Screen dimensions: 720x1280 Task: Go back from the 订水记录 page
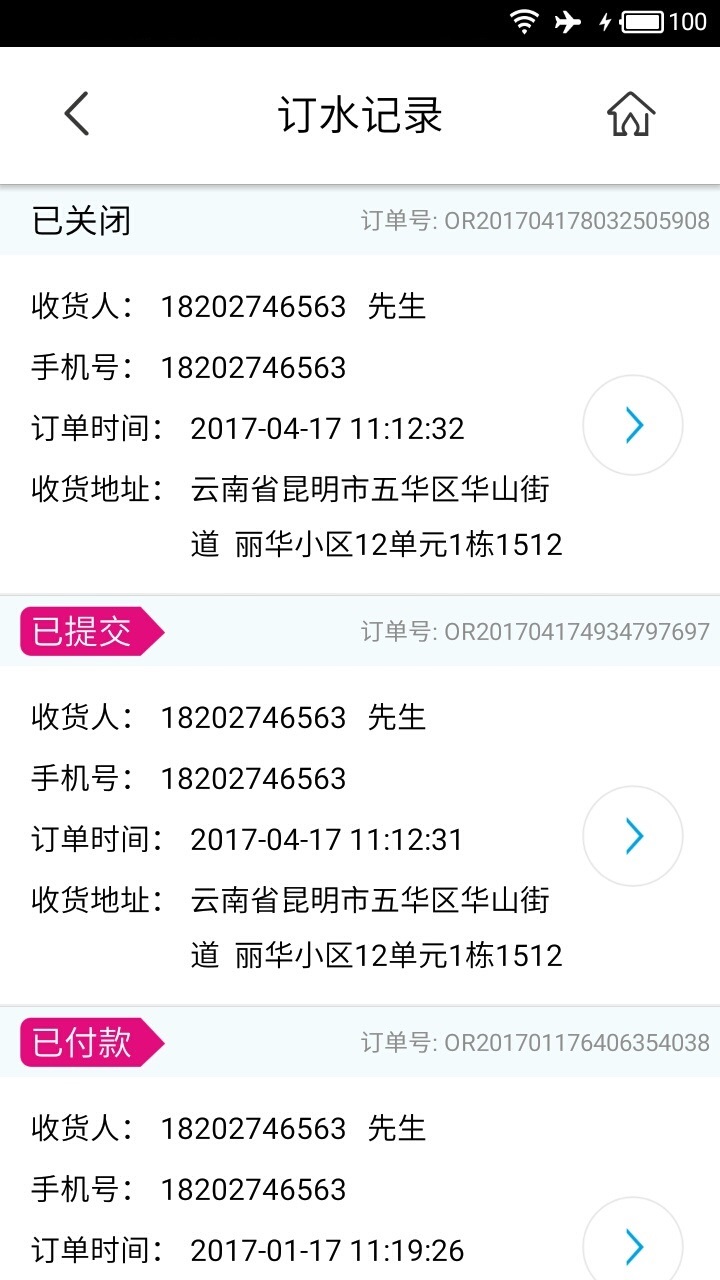[x=77, y=114]
